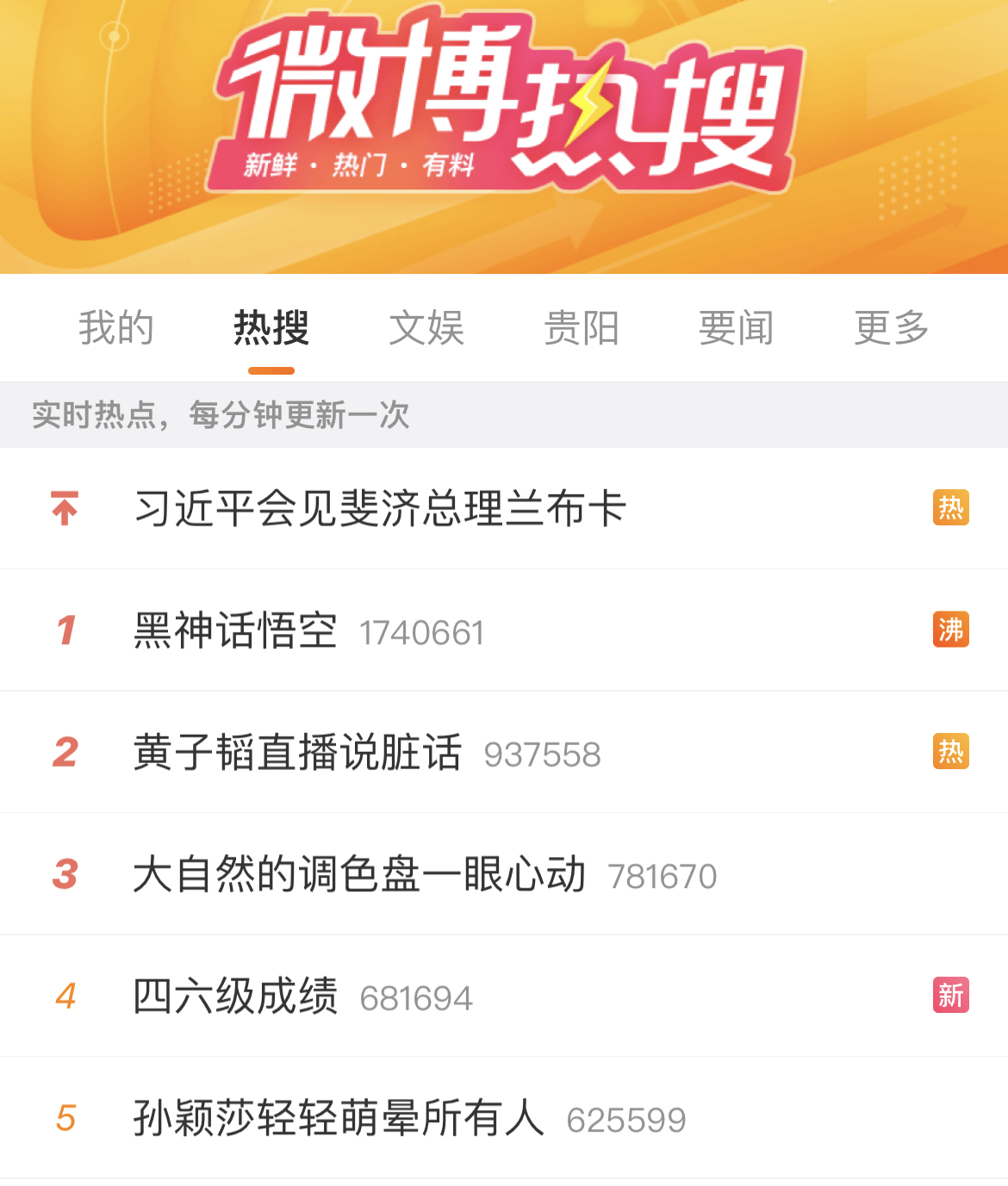Switch to the 要闻 tab
This screenshot has height=1186, width=1008.
737,328
